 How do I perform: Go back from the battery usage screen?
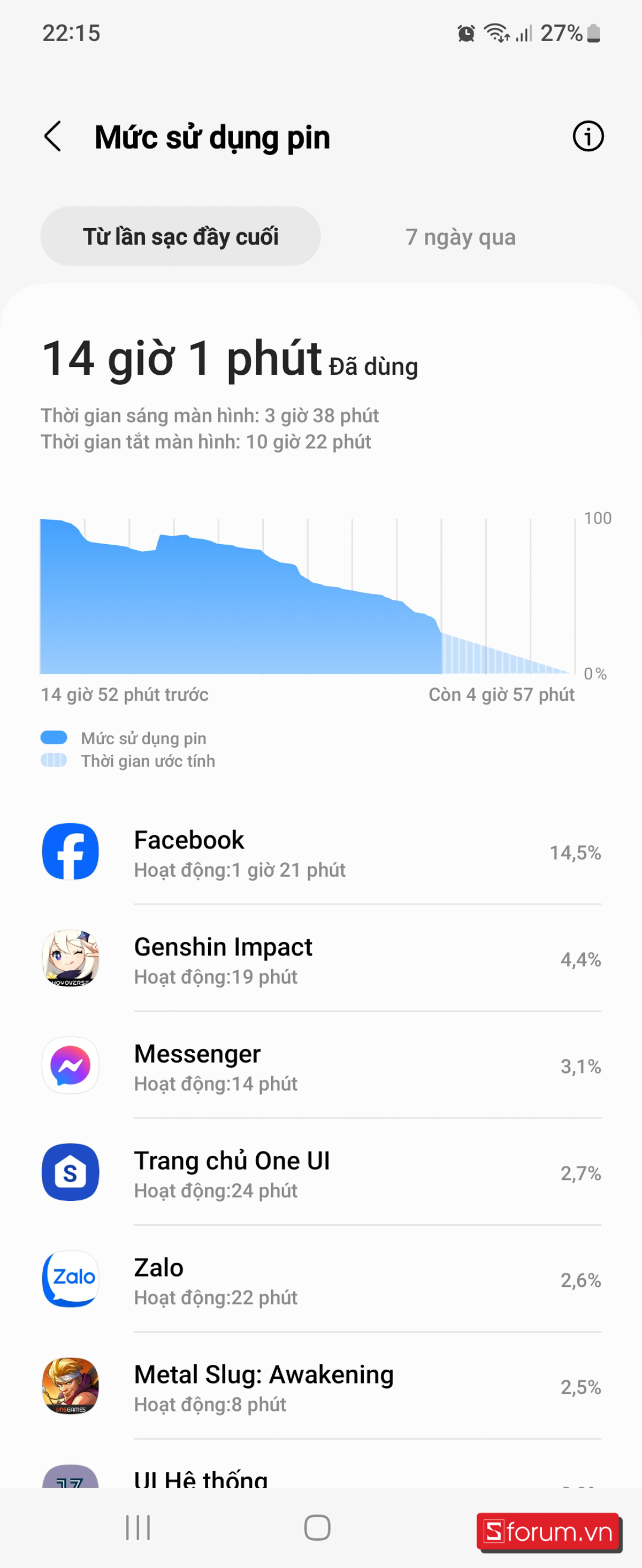coord(53,136)
